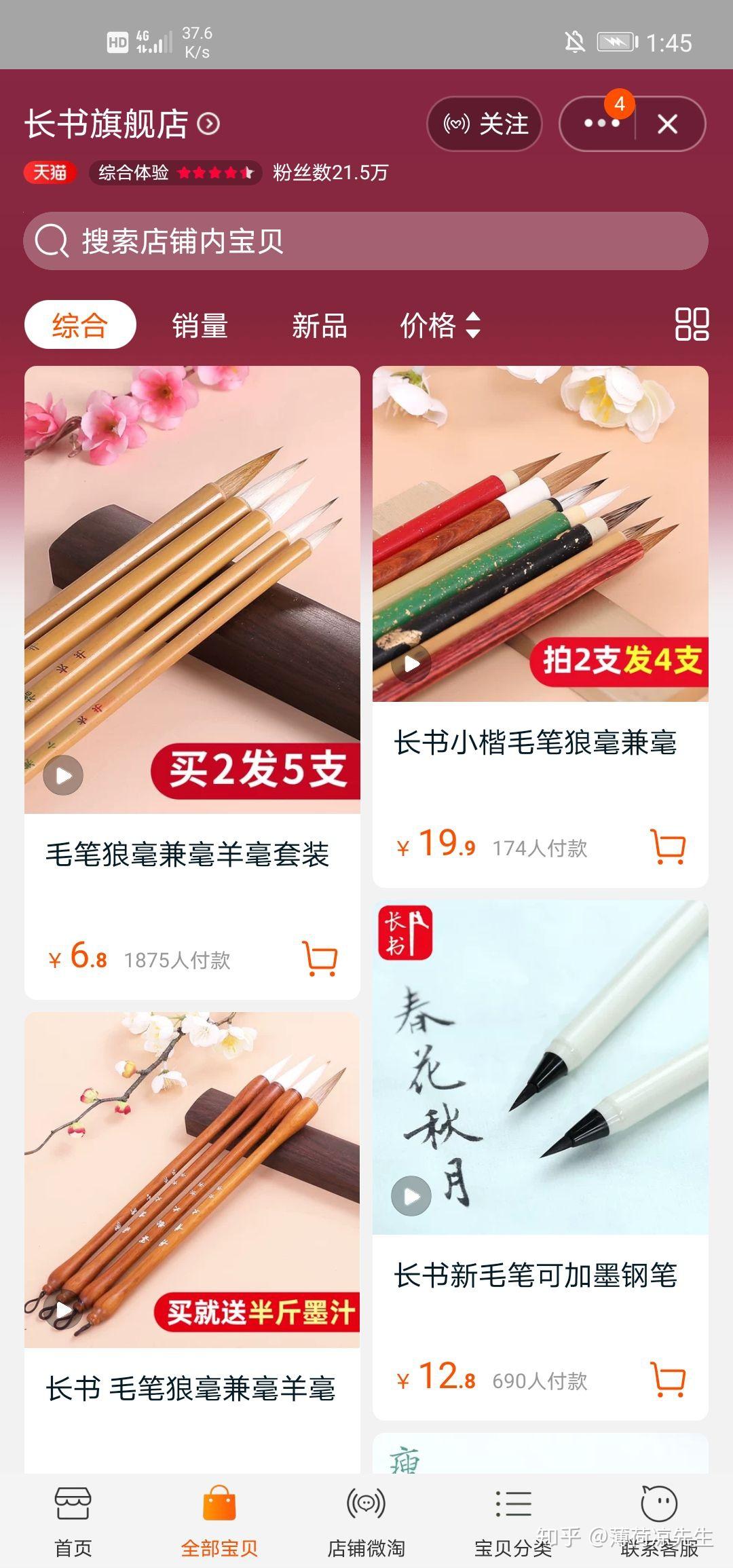This screenshot has width=733, height=1568.
Task: Sort products by 销量
Action: (200, 325)
